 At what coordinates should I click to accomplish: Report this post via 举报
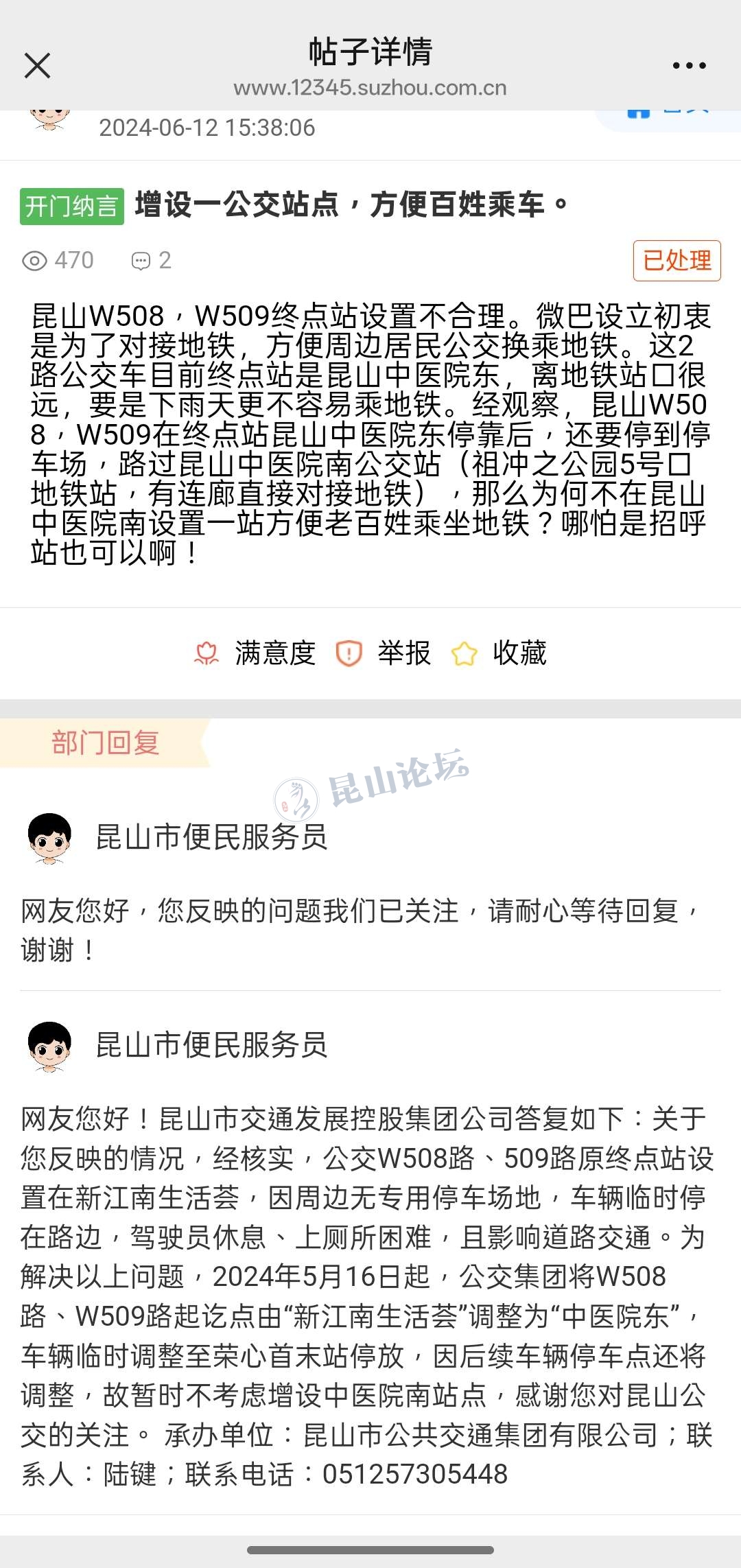[384, 653]
